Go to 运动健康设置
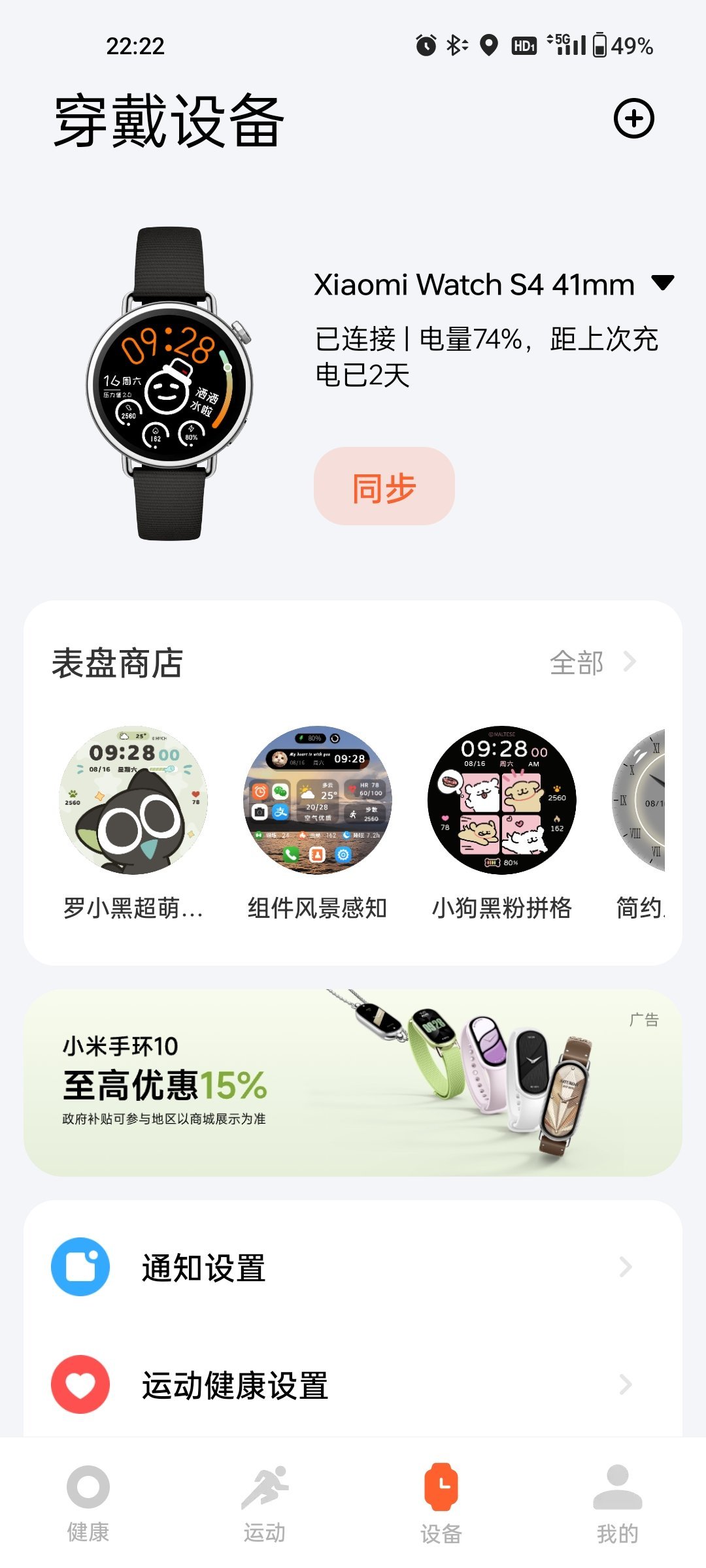Viewport: 706px width, 1568px height. click(x=353, y=1385)
